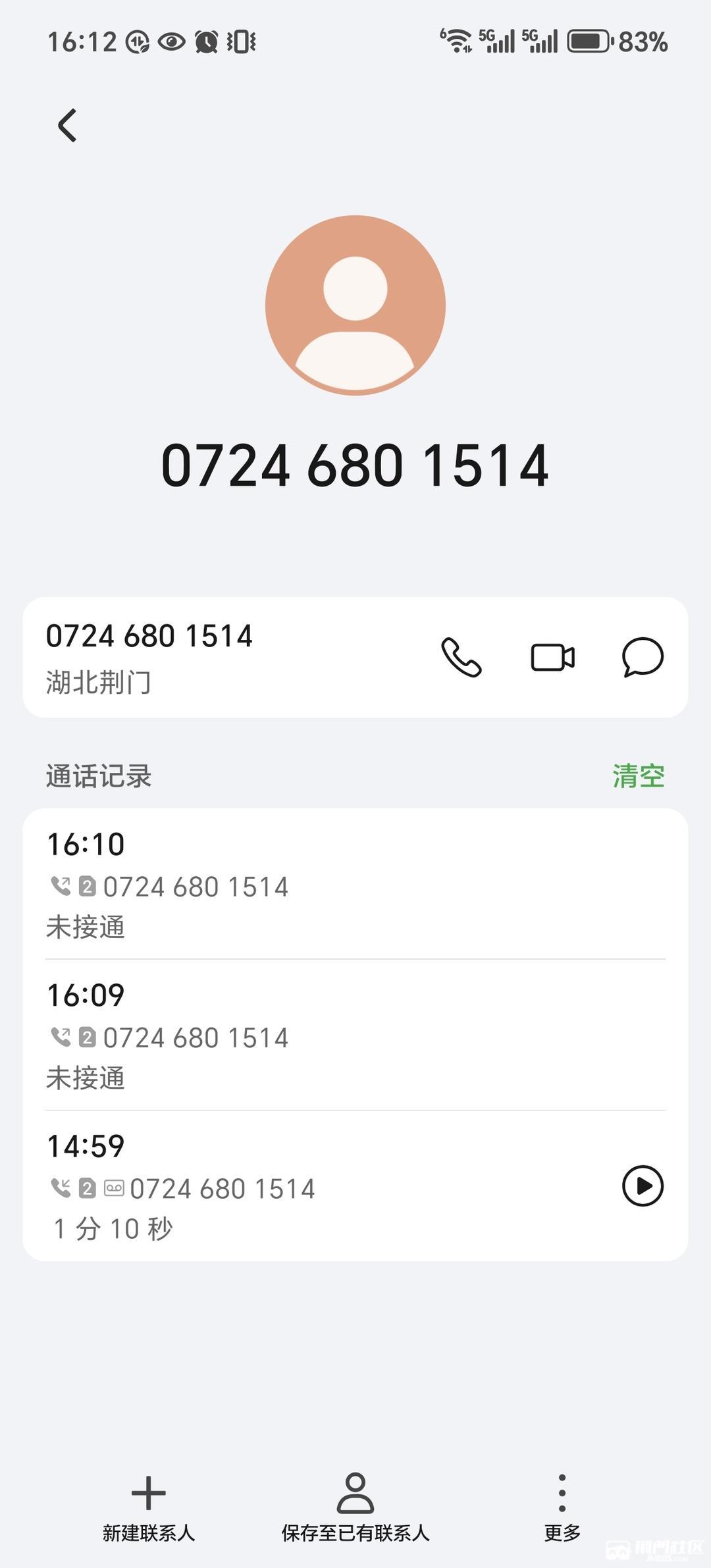Start a video call with this number

coord(552,657)
